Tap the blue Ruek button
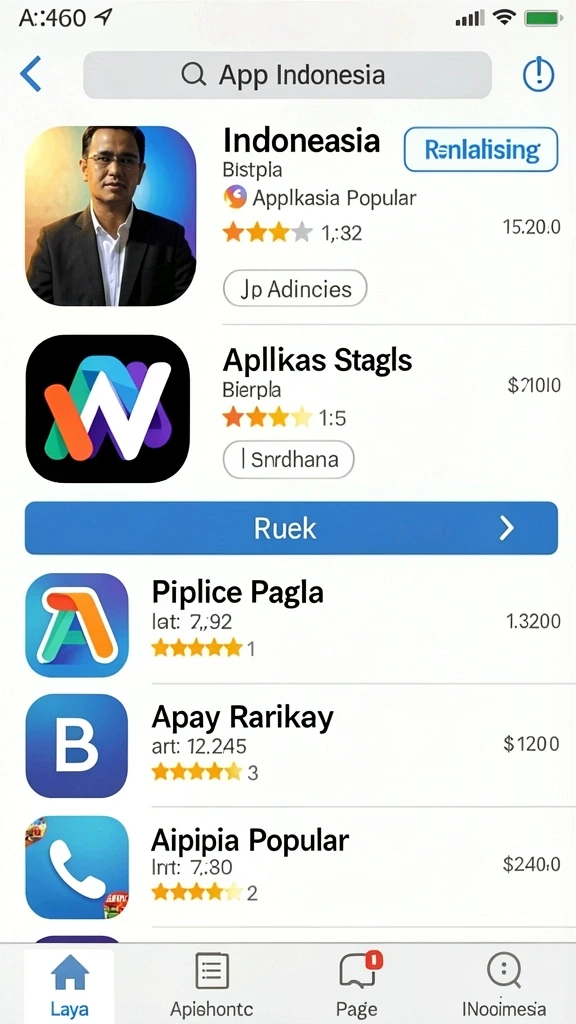This screenshot has height=1024, width=576. pyautogui.click(x=291, y=528)
